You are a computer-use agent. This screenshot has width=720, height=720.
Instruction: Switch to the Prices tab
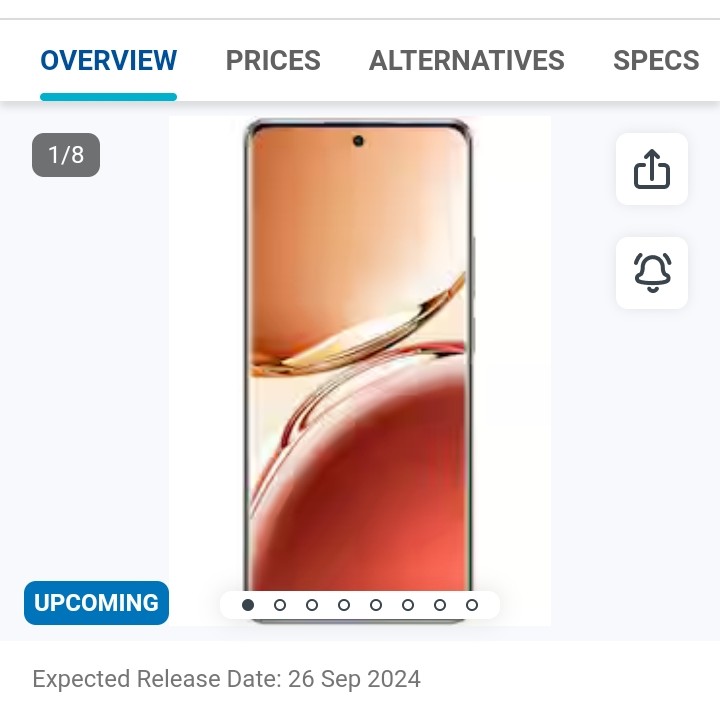click(273, 61)
